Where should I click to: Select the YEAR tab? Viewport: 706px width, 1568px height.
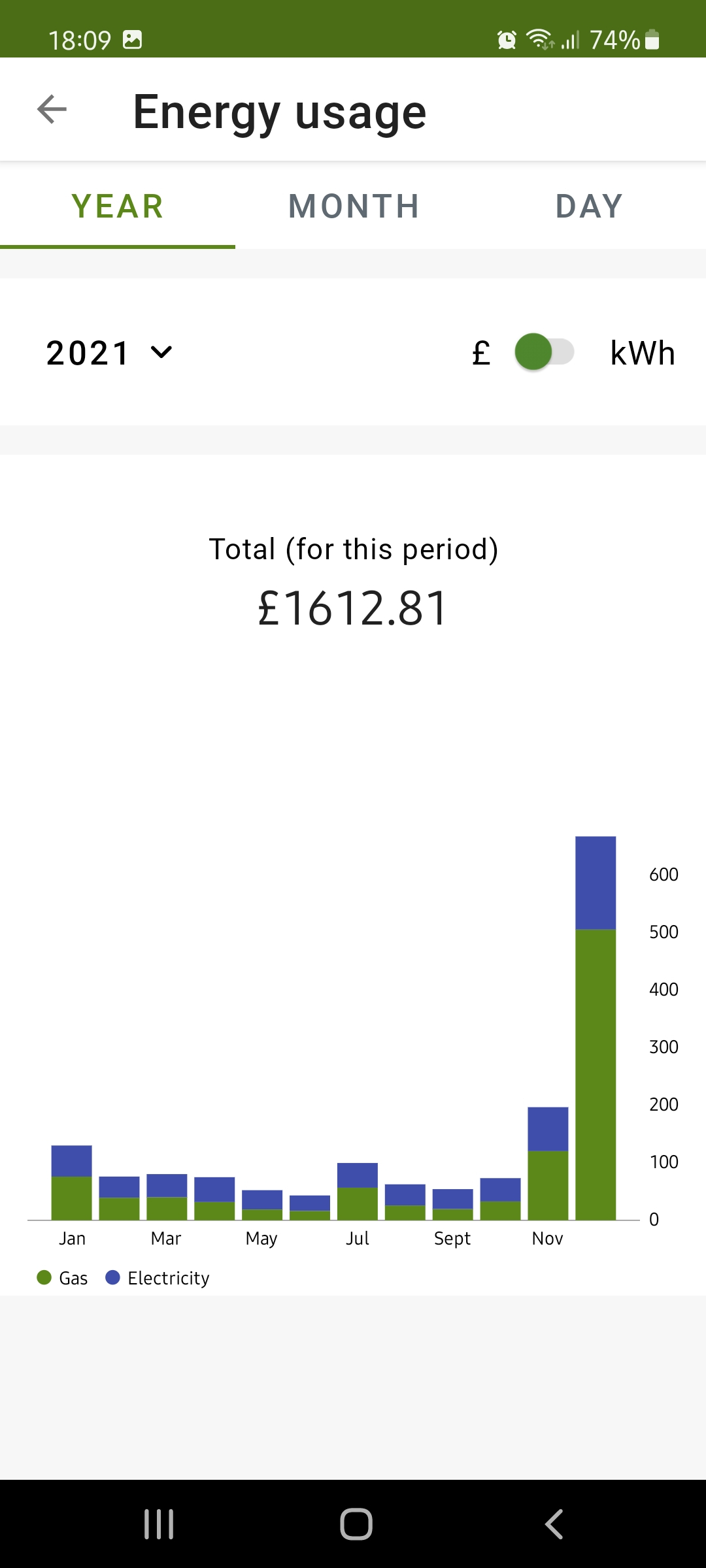click(118, 206)
